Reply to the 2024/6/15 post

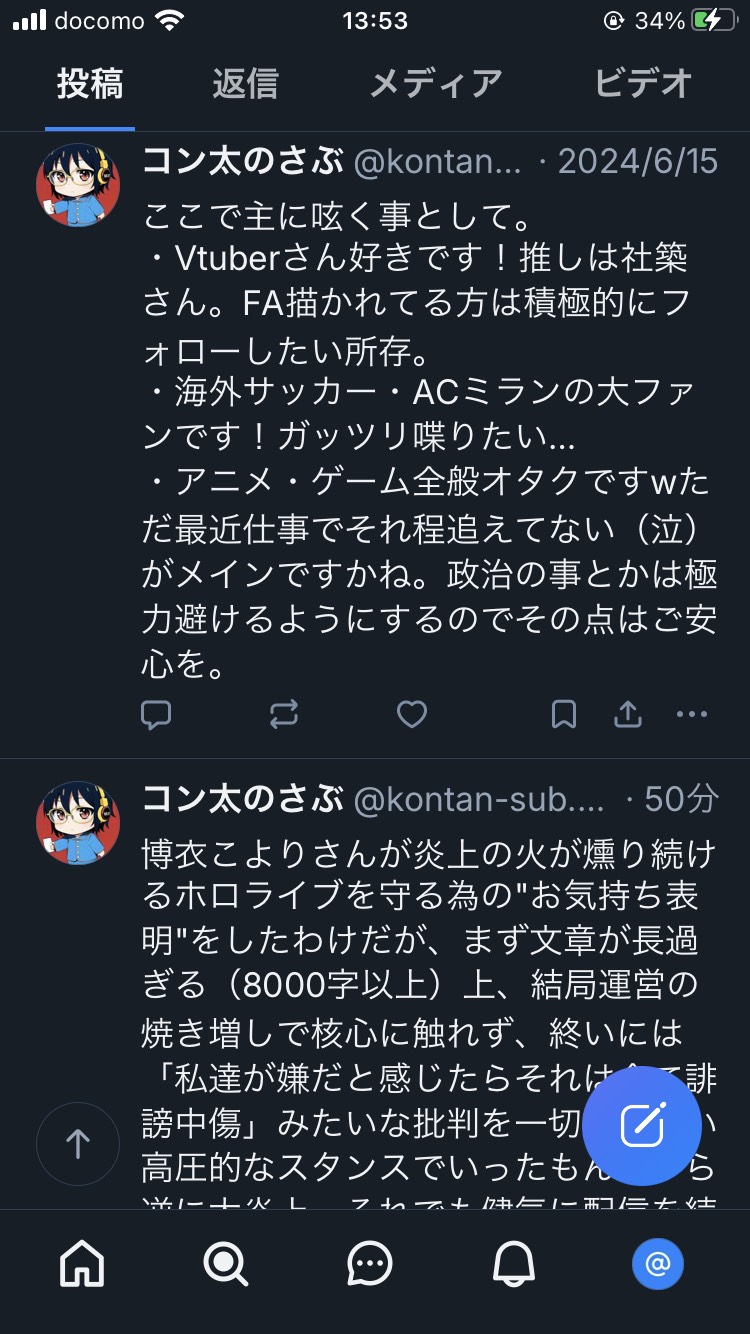point(156,714)
